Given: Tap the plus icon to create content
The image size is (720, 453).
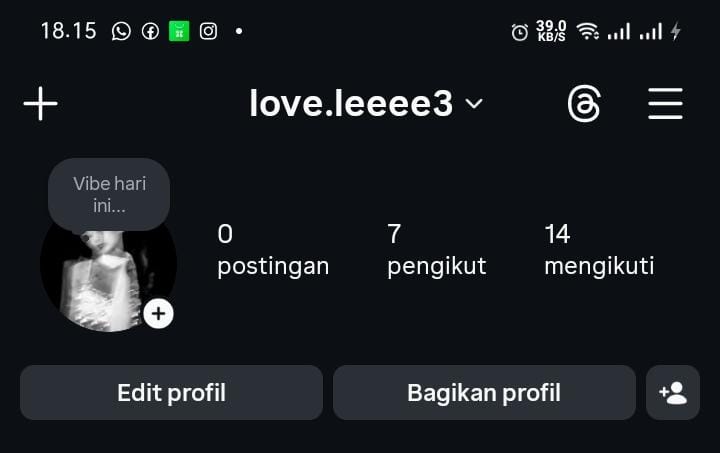Looking at the screenshot, I should pyautogui.click(x=41, y=104).
